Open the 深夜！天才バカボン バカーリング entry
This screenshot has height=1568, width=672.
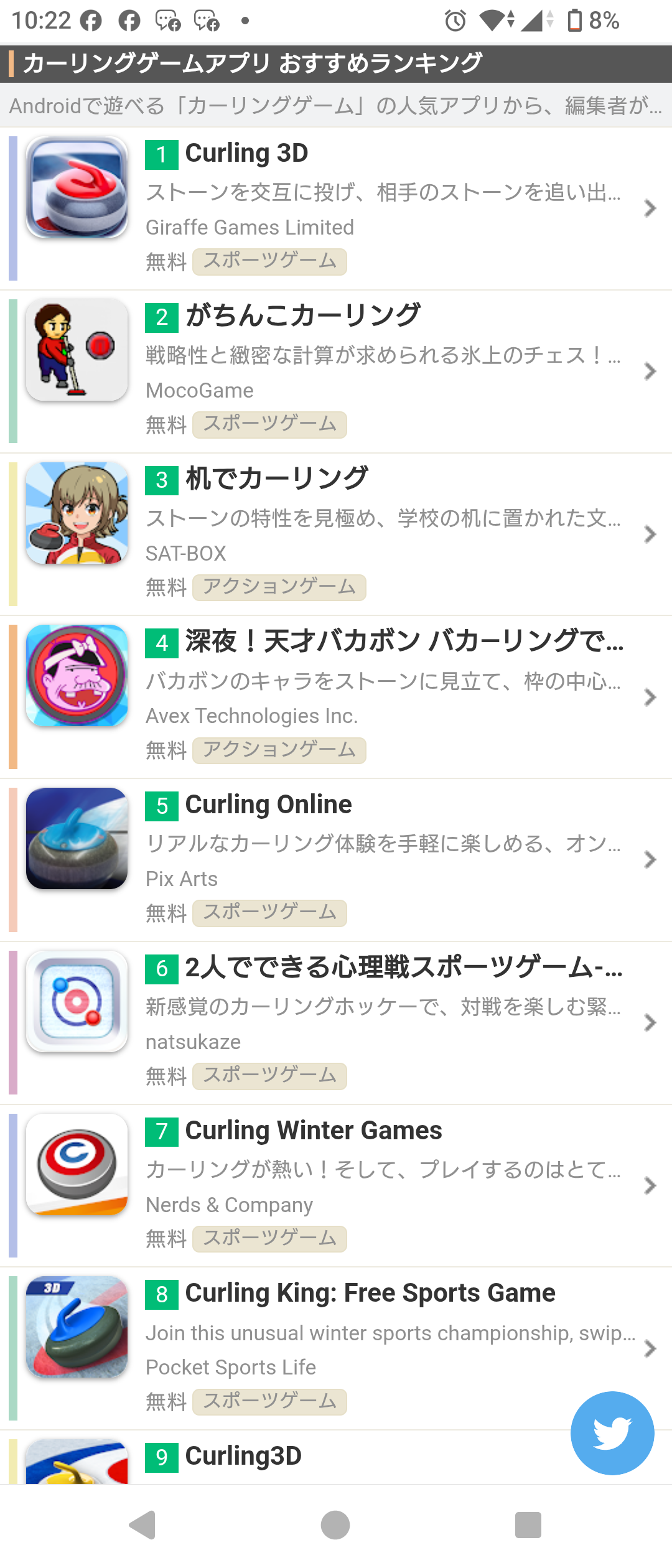(x=336, y=697)
